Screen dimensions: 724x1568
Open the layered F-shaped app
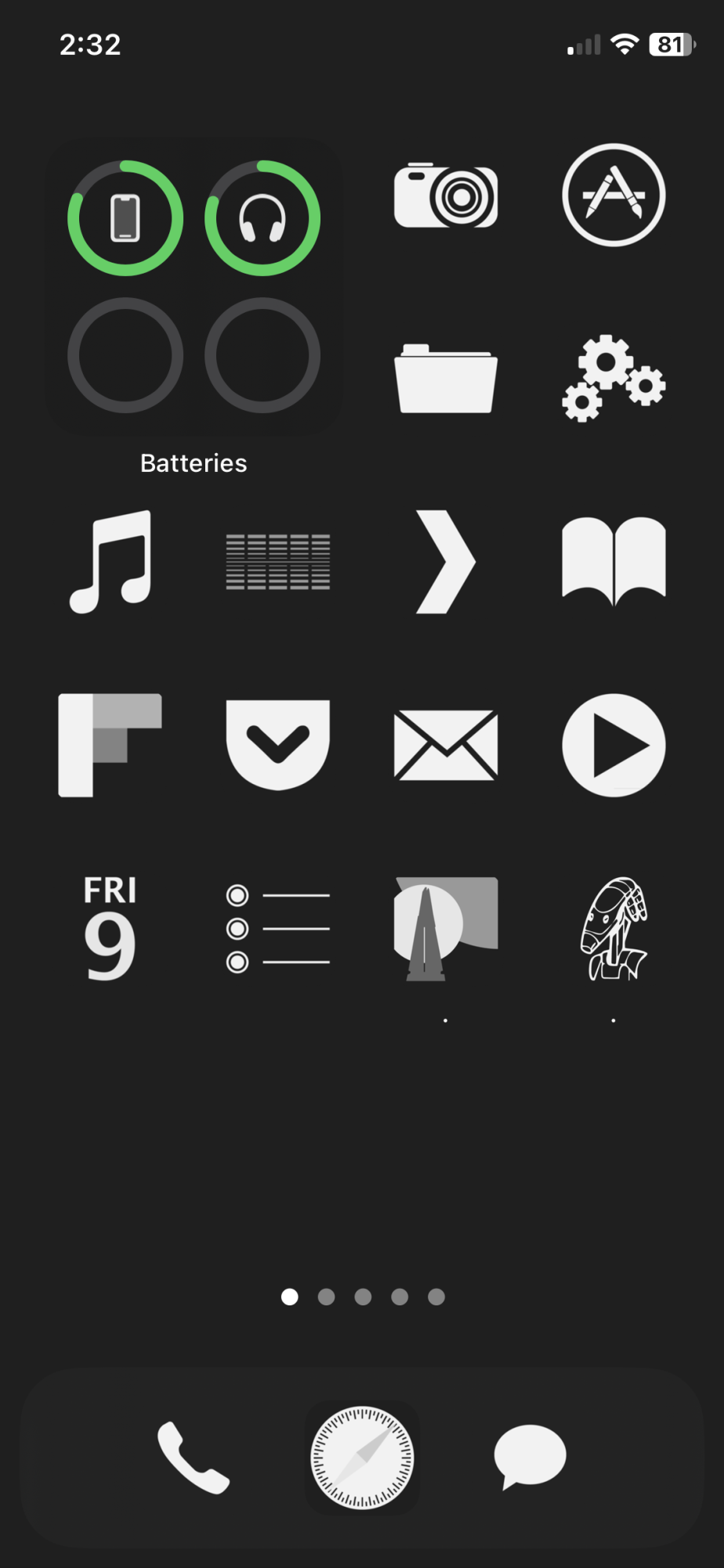tap(110, 745)
